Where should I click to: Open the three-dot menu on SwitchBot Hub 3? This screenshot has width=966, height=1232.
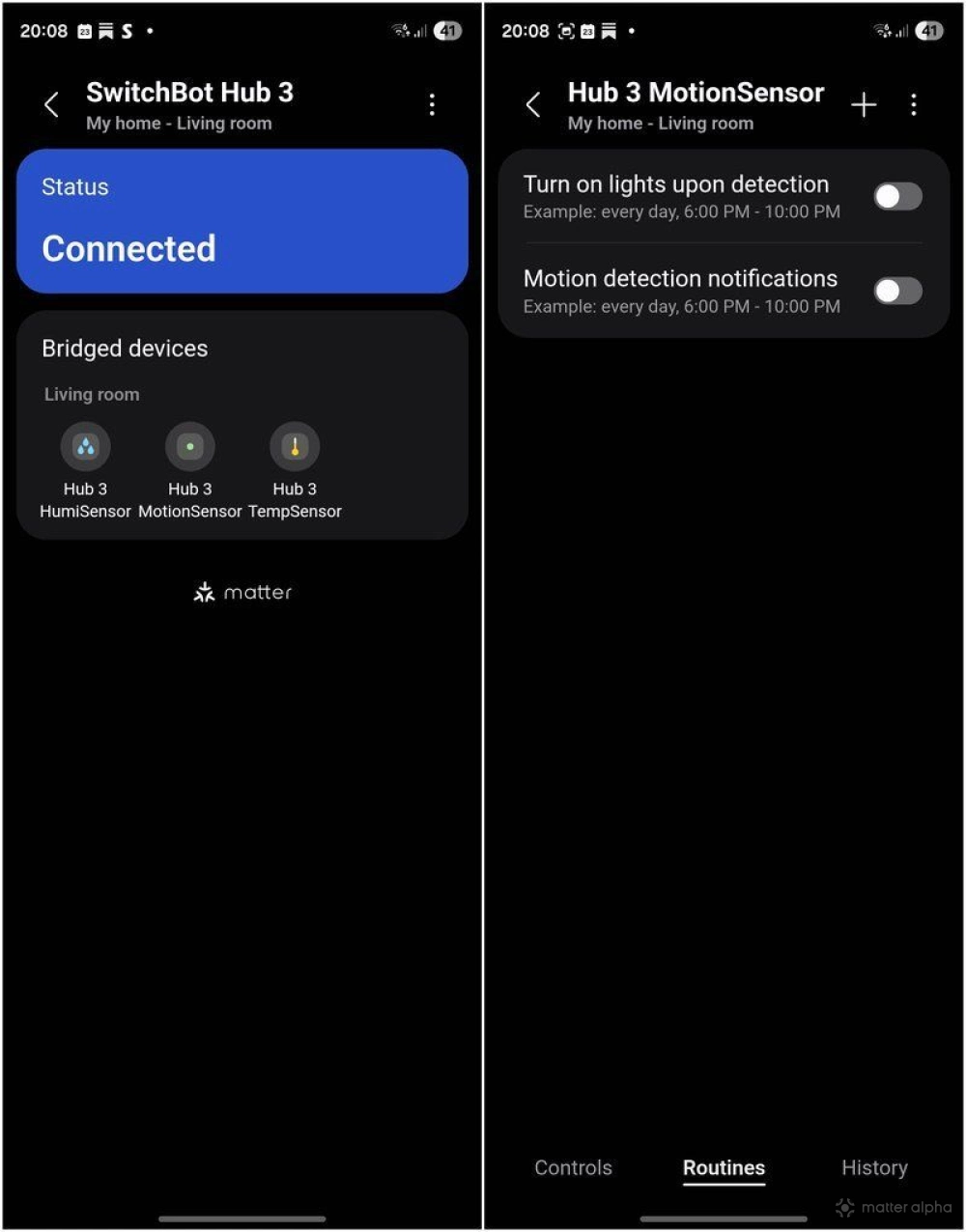[432, 104]
